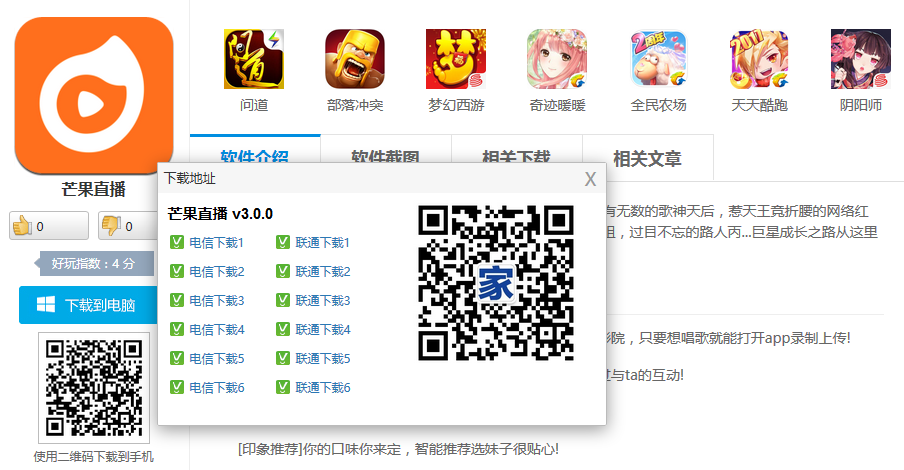Open 联通下载4 download link
Image resolution: width=904 pixels, height=470 pixels.
tap(322, 329)
